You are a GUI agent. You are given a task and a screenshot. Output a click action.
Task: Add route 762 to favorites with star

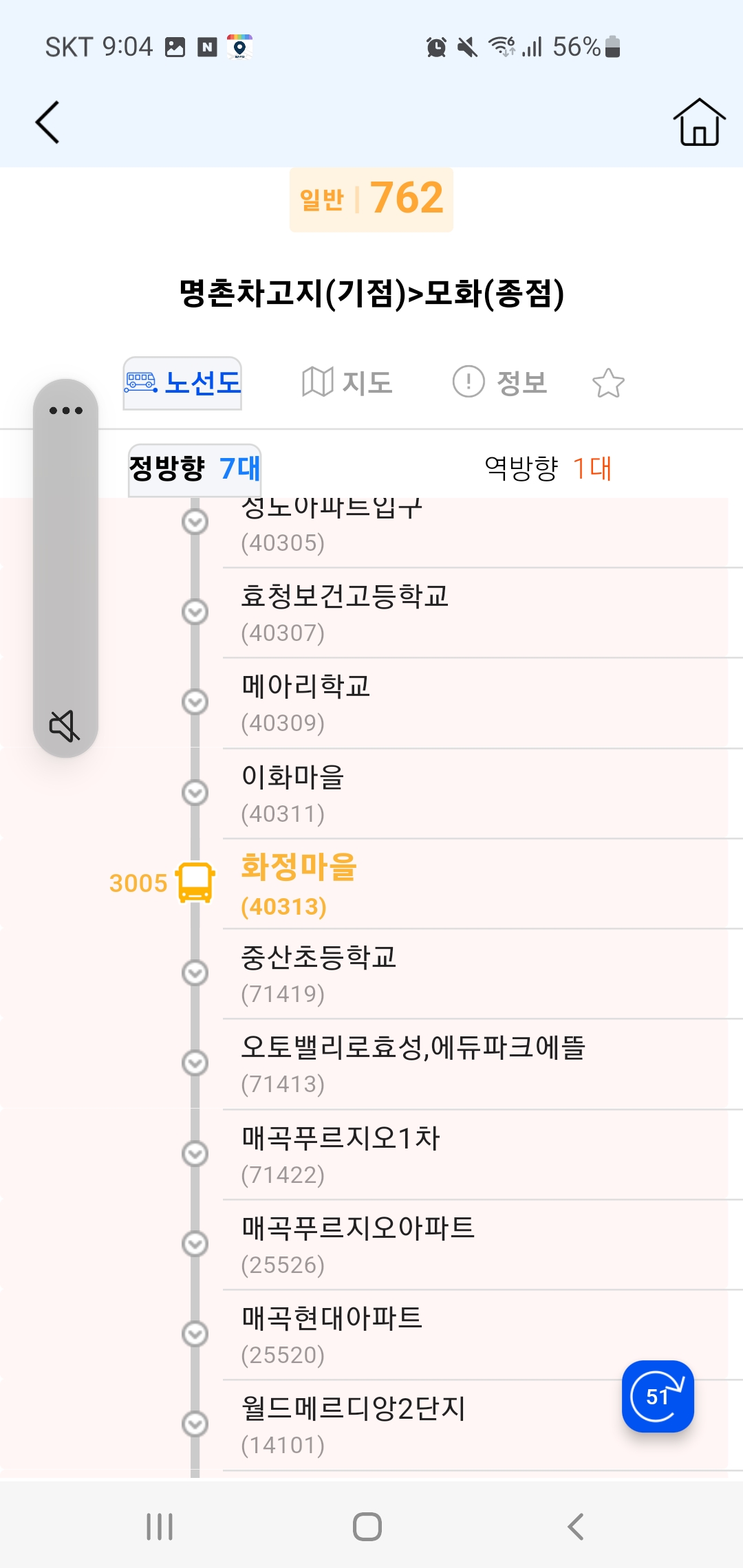[x=608, y=383]
